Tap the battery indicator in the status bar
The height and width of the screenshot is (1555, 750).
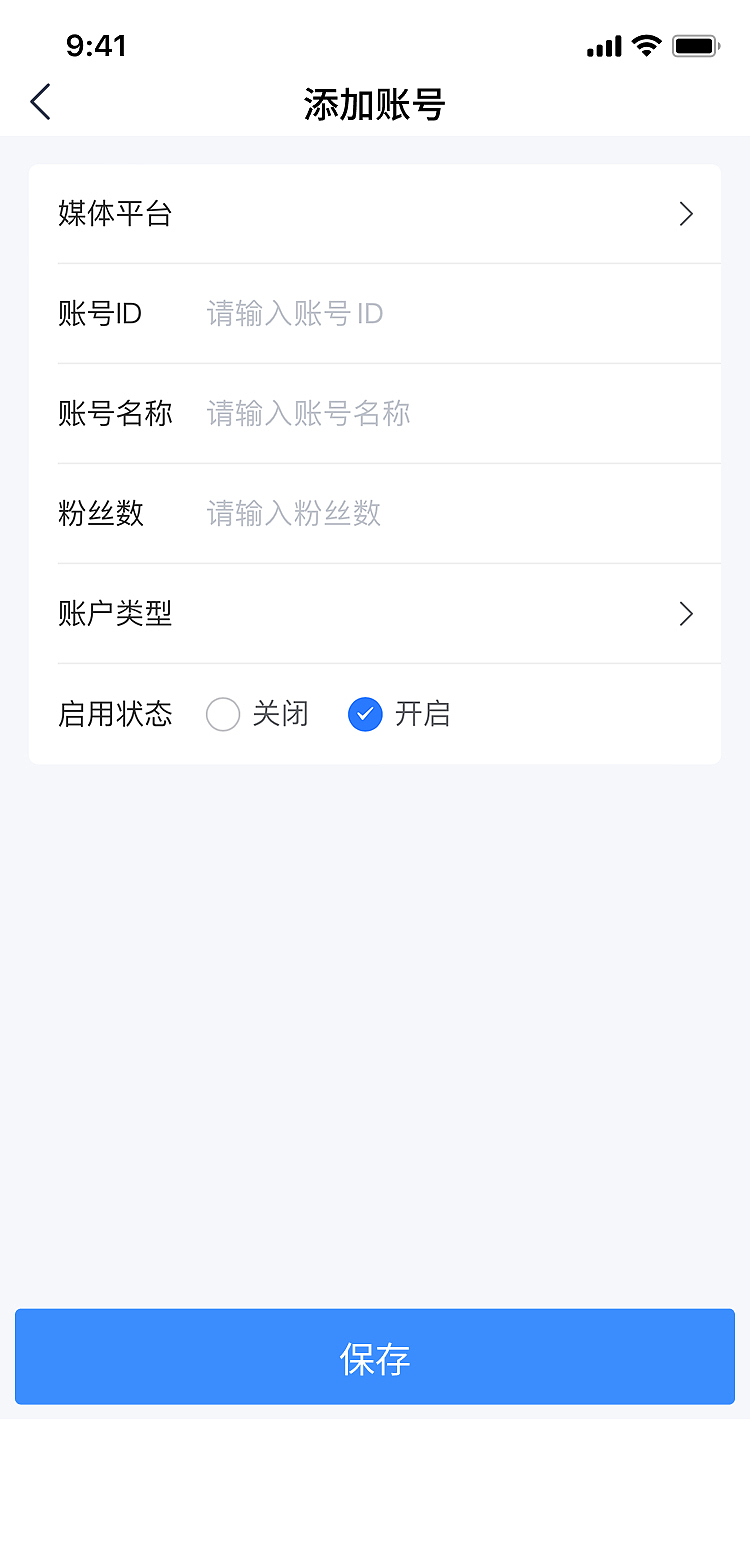click(x=694, y=45)
